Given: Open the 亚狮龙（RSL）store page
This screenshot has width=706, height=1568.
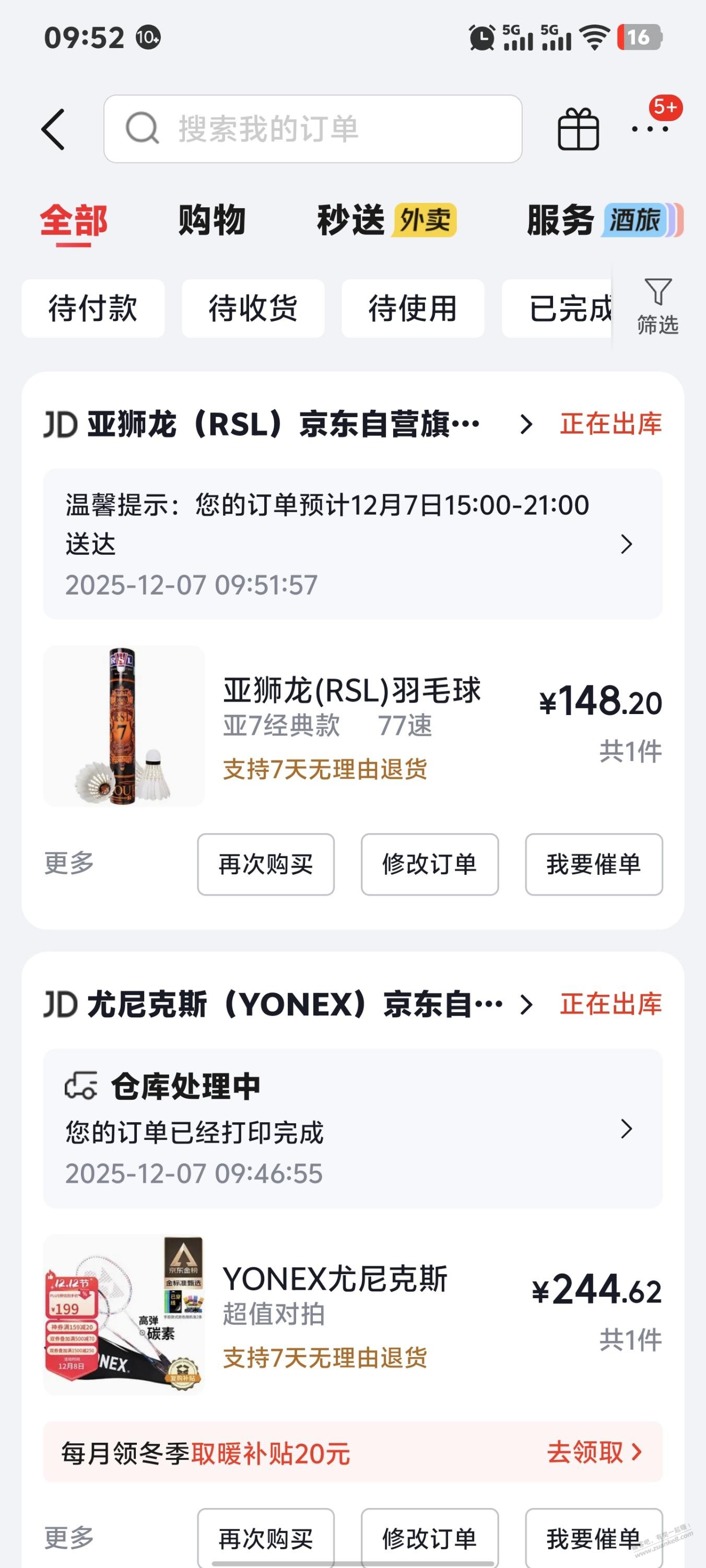Looking at the screenshot, I should [286, 424].
